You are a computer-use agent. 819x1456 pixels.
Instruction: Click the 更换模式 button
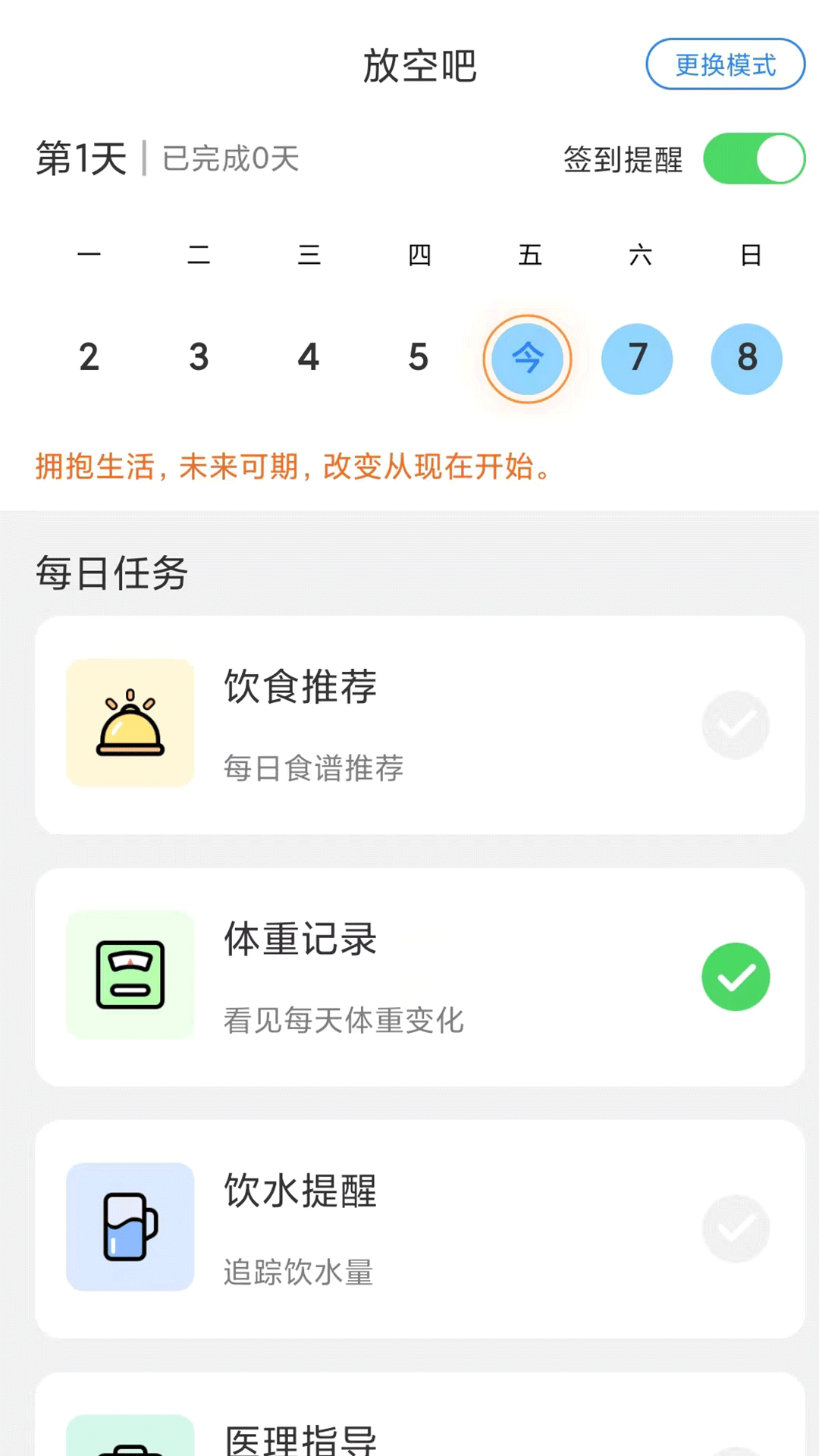click(x=724, y=64)
